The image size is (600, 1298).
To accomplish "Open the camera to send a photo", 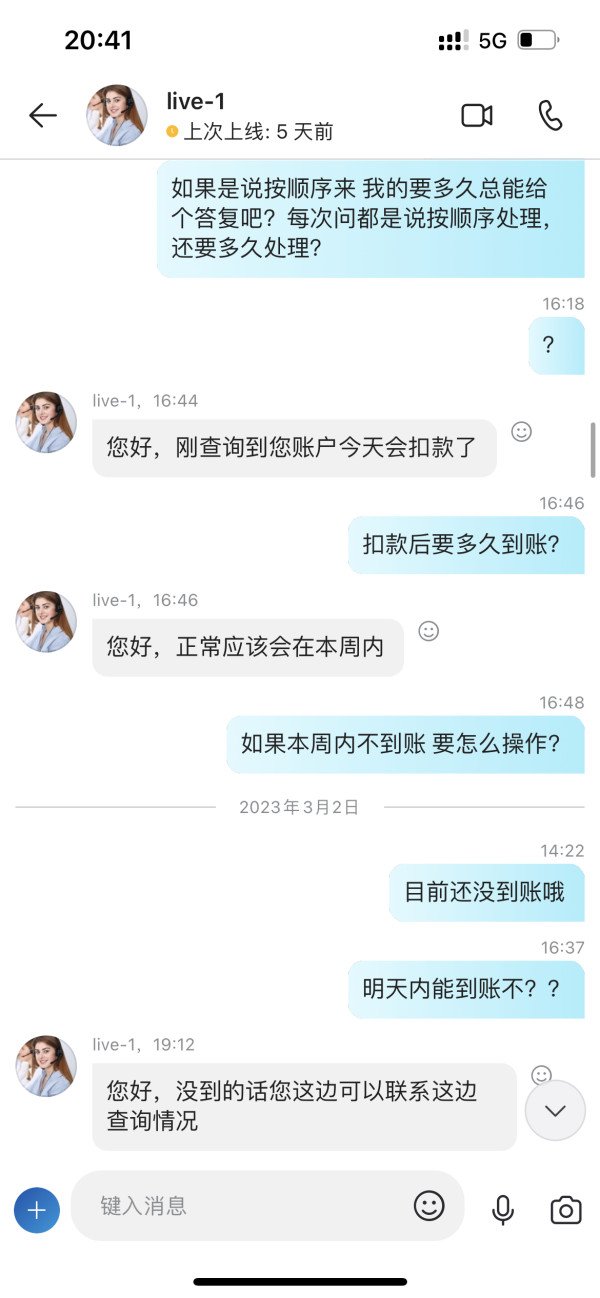I will coord(566,1210).
